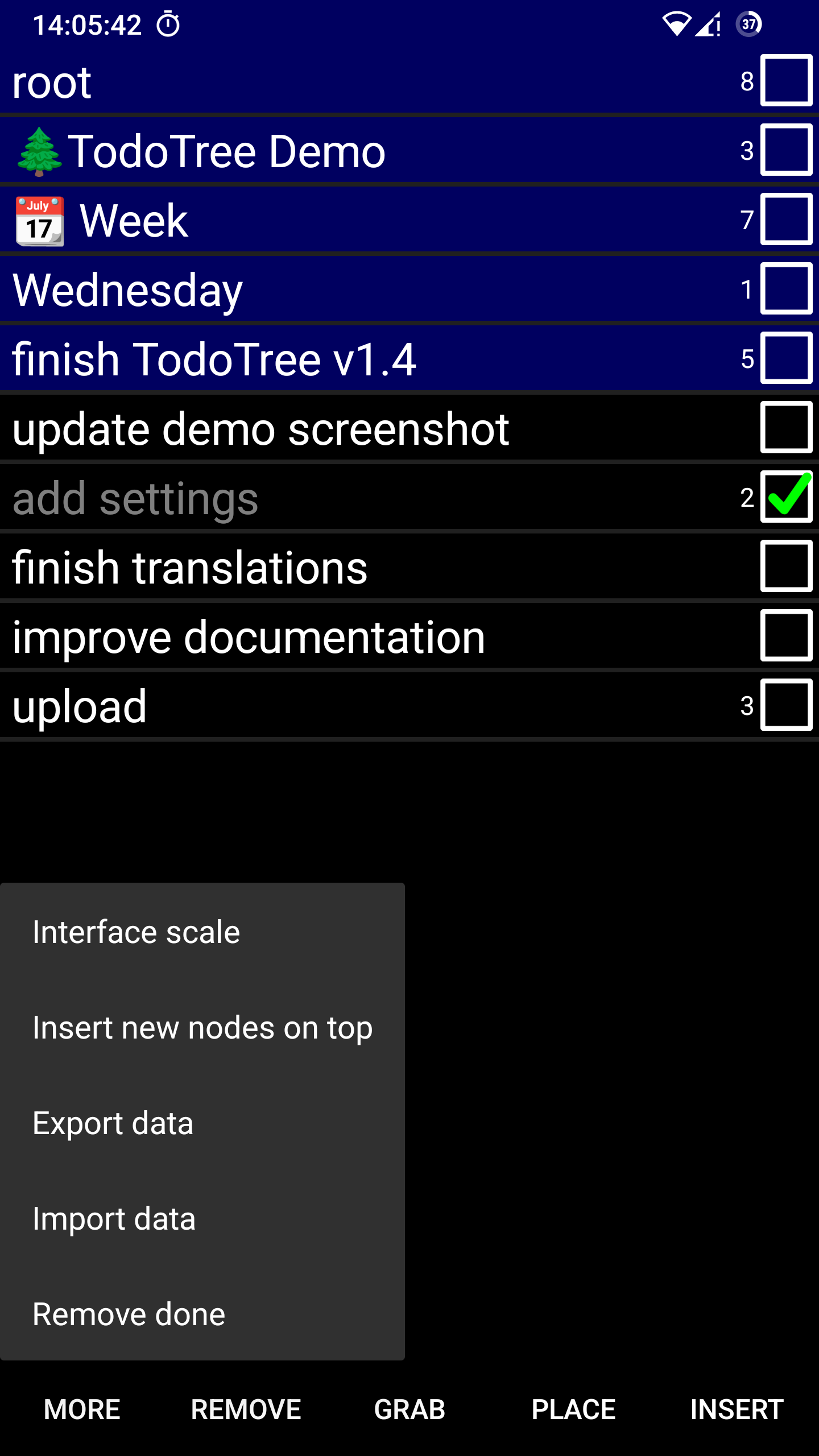Tap the REMOVE button
This screenshot has width=819, height=1456.
coord(246,1409)
